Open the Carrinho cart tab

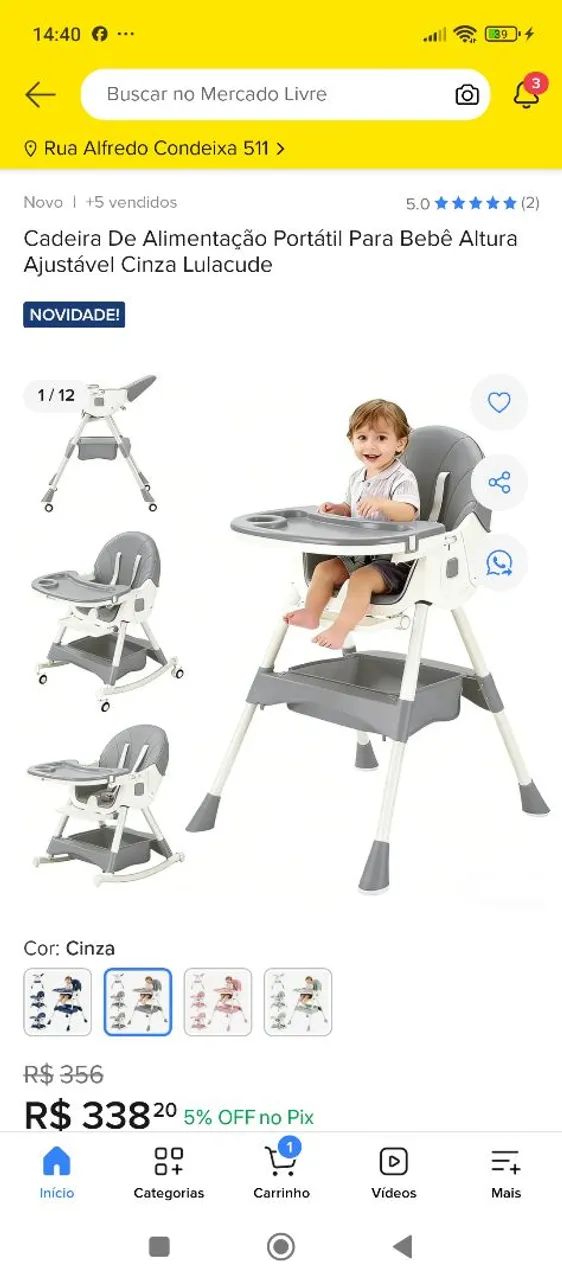pyautogui.click(x=281, y=1172)
